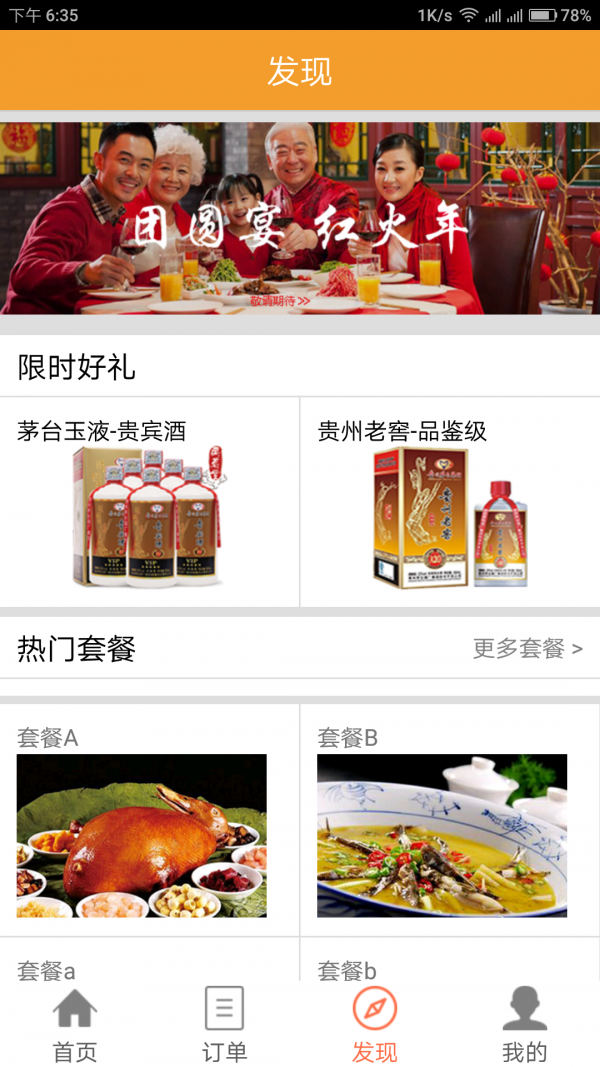Switch to the 订单 orders tab

(x=225, y=1025)
